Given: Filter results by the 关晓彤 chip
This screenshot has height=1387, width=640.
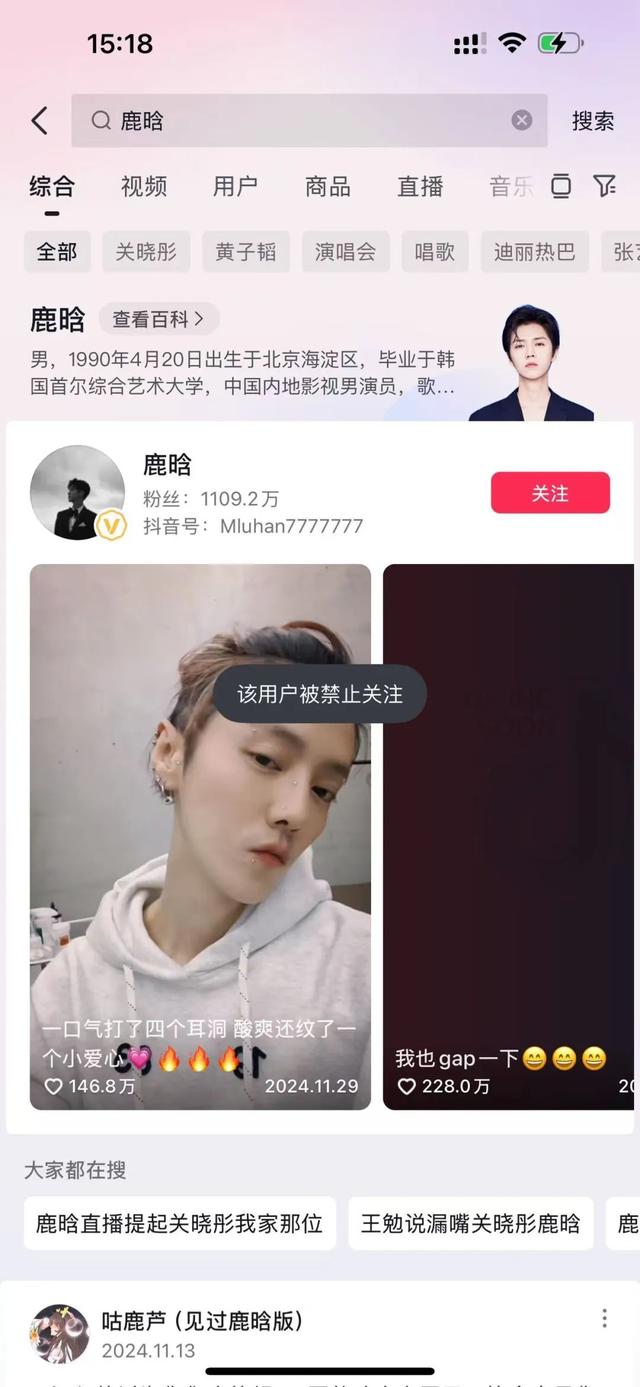Looking at the screenshot, I should (x=146, y=252).
